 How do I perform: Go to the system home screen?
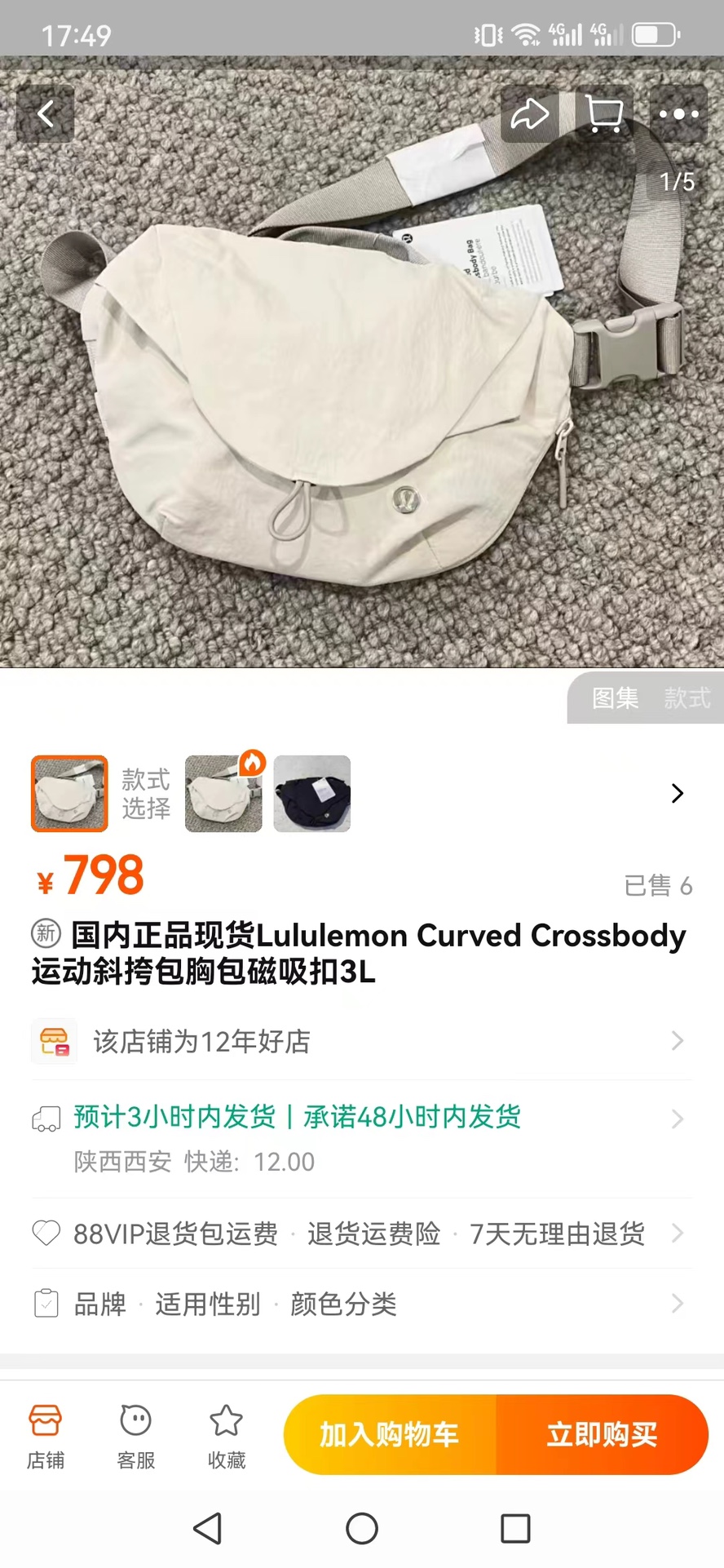coord(362,1528)
